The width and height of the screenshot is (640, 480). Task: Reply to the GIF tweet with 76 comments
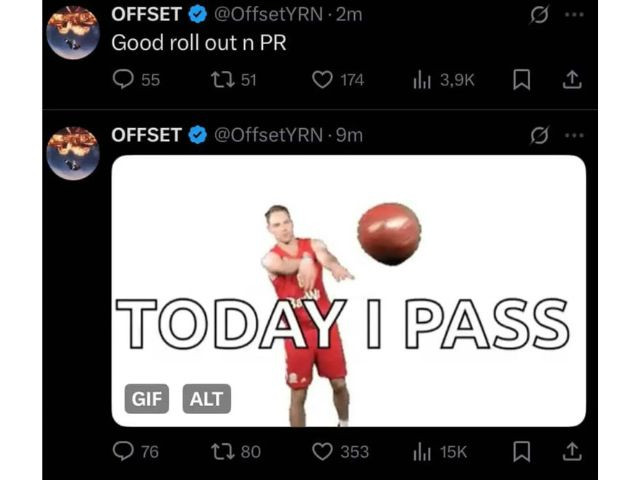(123, 452)
